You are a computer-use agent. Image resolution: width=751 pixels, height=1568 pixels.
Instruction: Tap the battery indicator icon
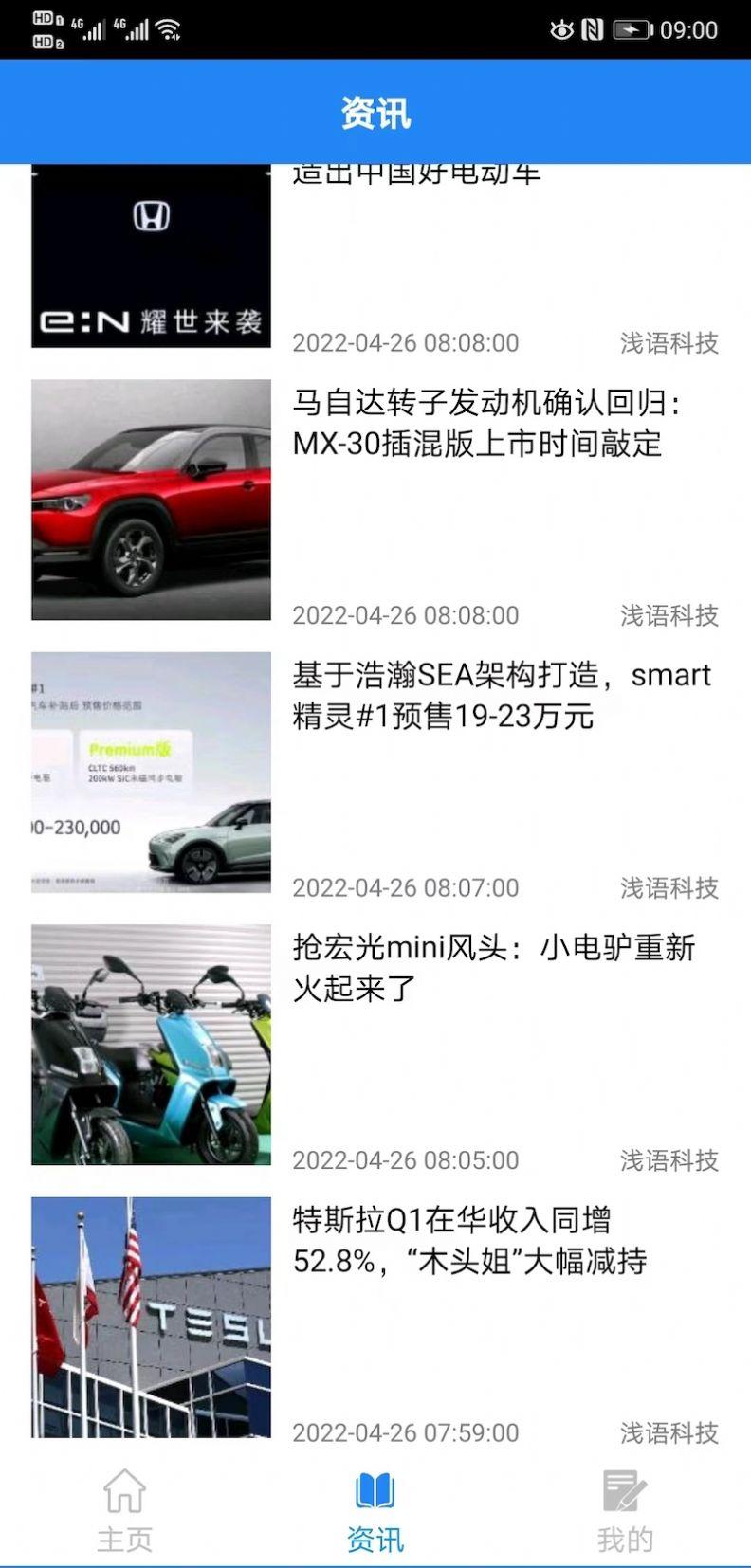pos(633,29)
